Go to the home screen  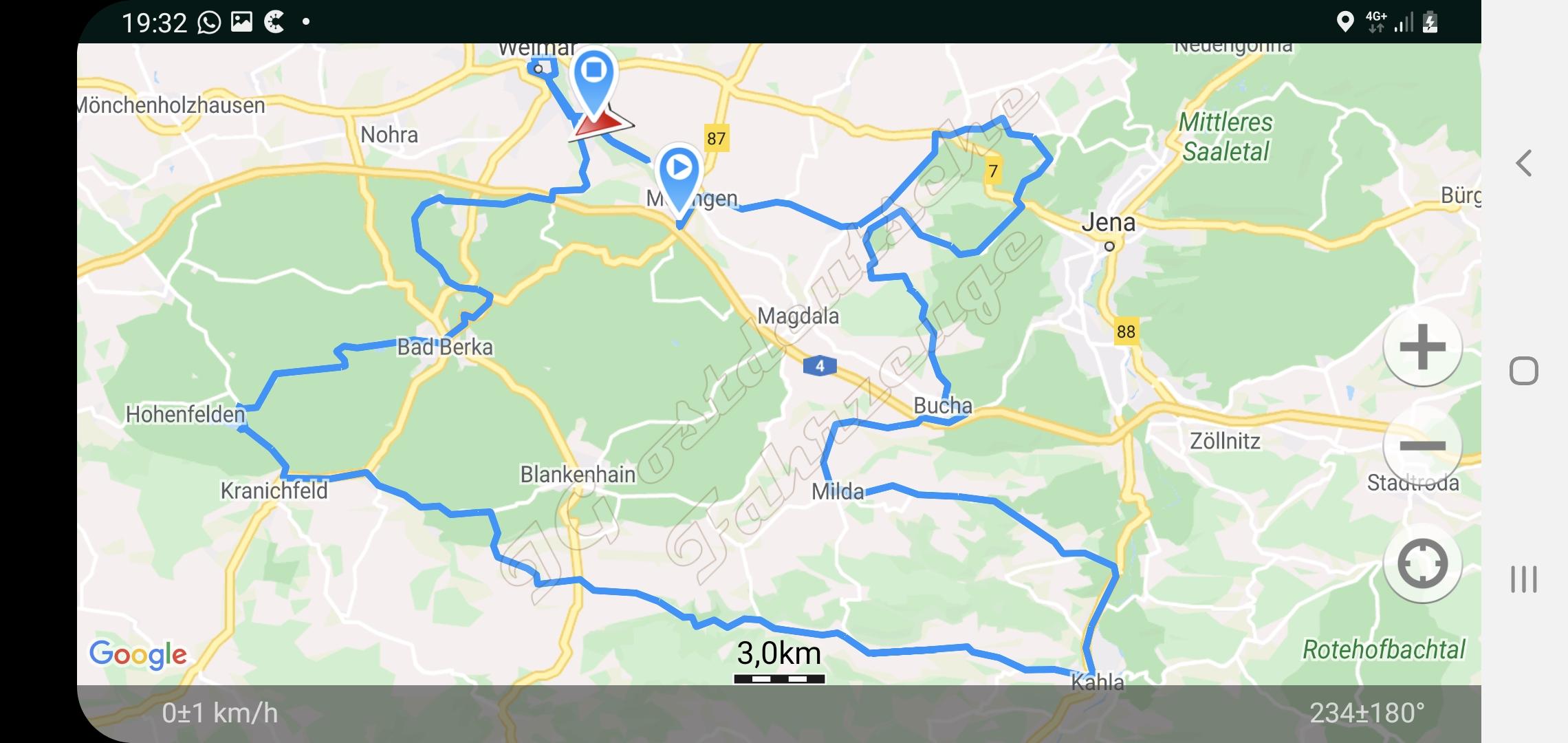[1524, 371]
